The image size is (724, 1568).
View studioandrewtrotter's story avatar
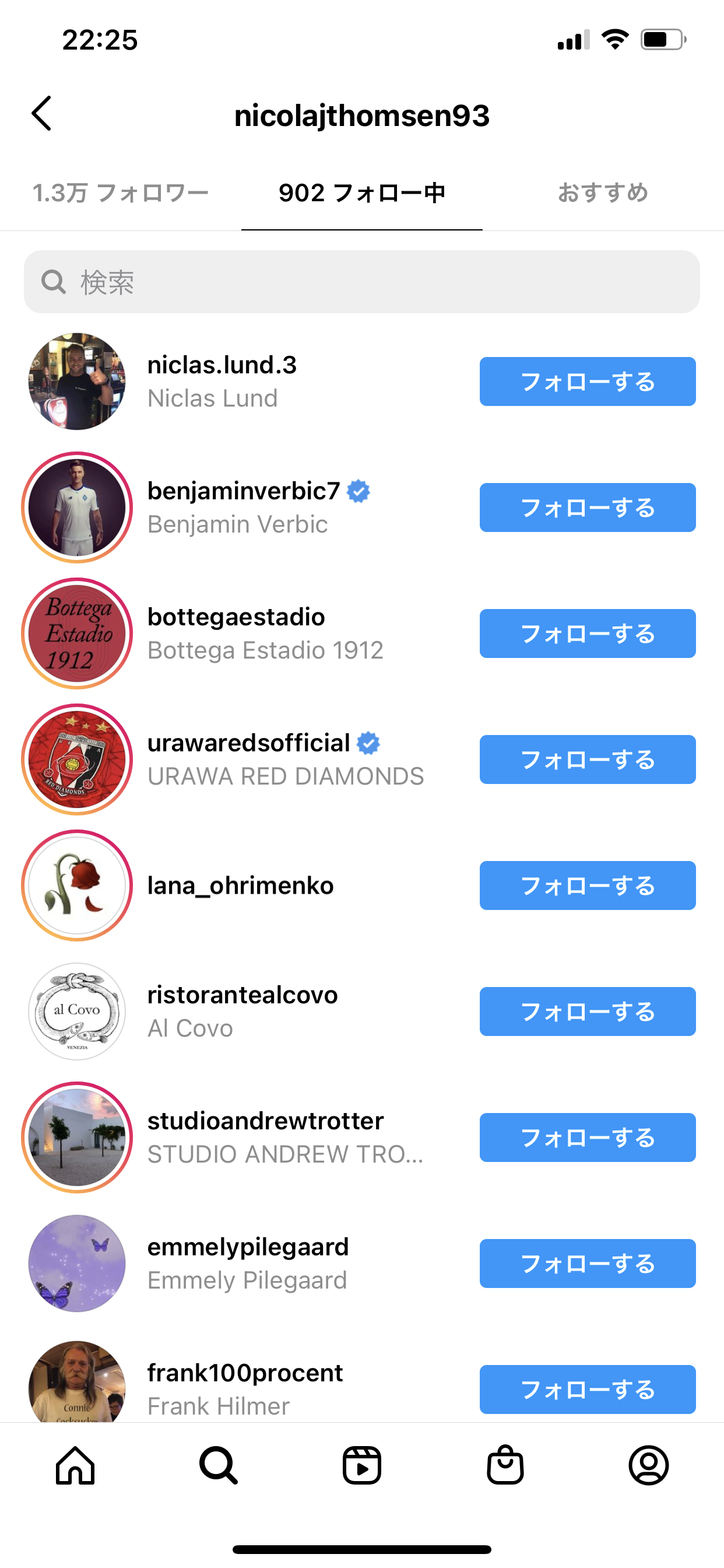point(78,1137)
